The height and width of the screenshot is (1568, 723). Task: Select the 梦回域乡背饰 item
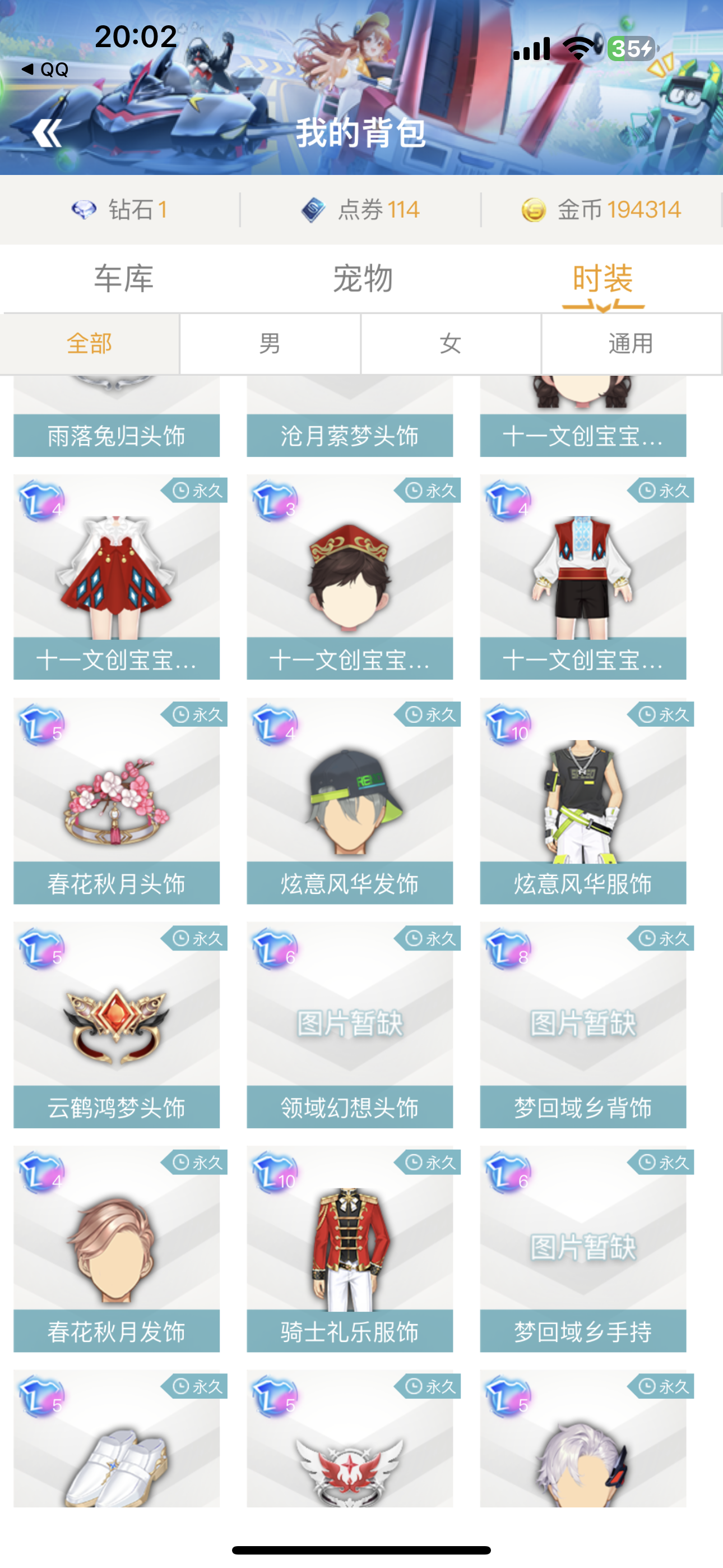(583, 1025)
